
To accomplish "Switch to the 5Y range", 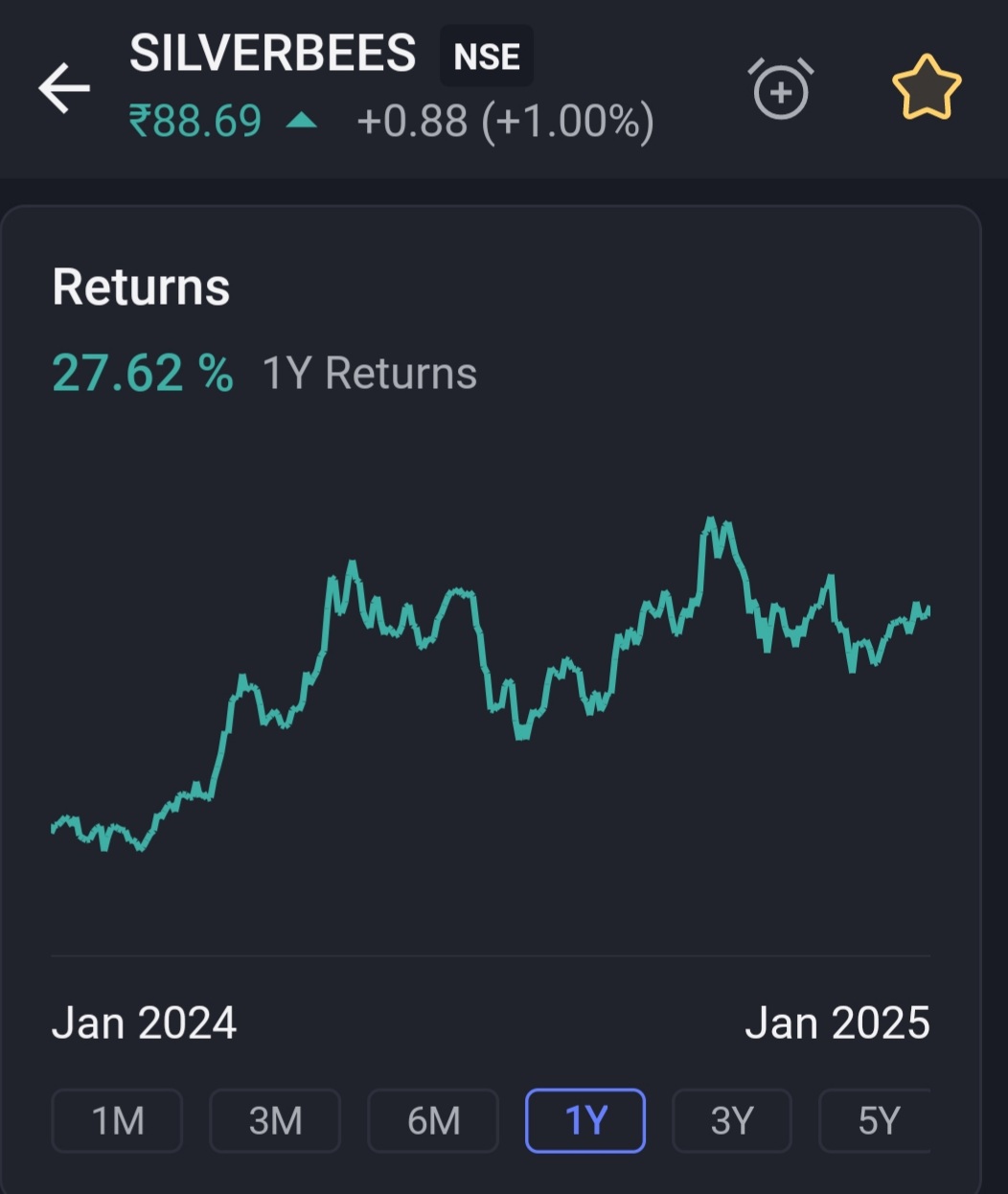I will 878,1120.
